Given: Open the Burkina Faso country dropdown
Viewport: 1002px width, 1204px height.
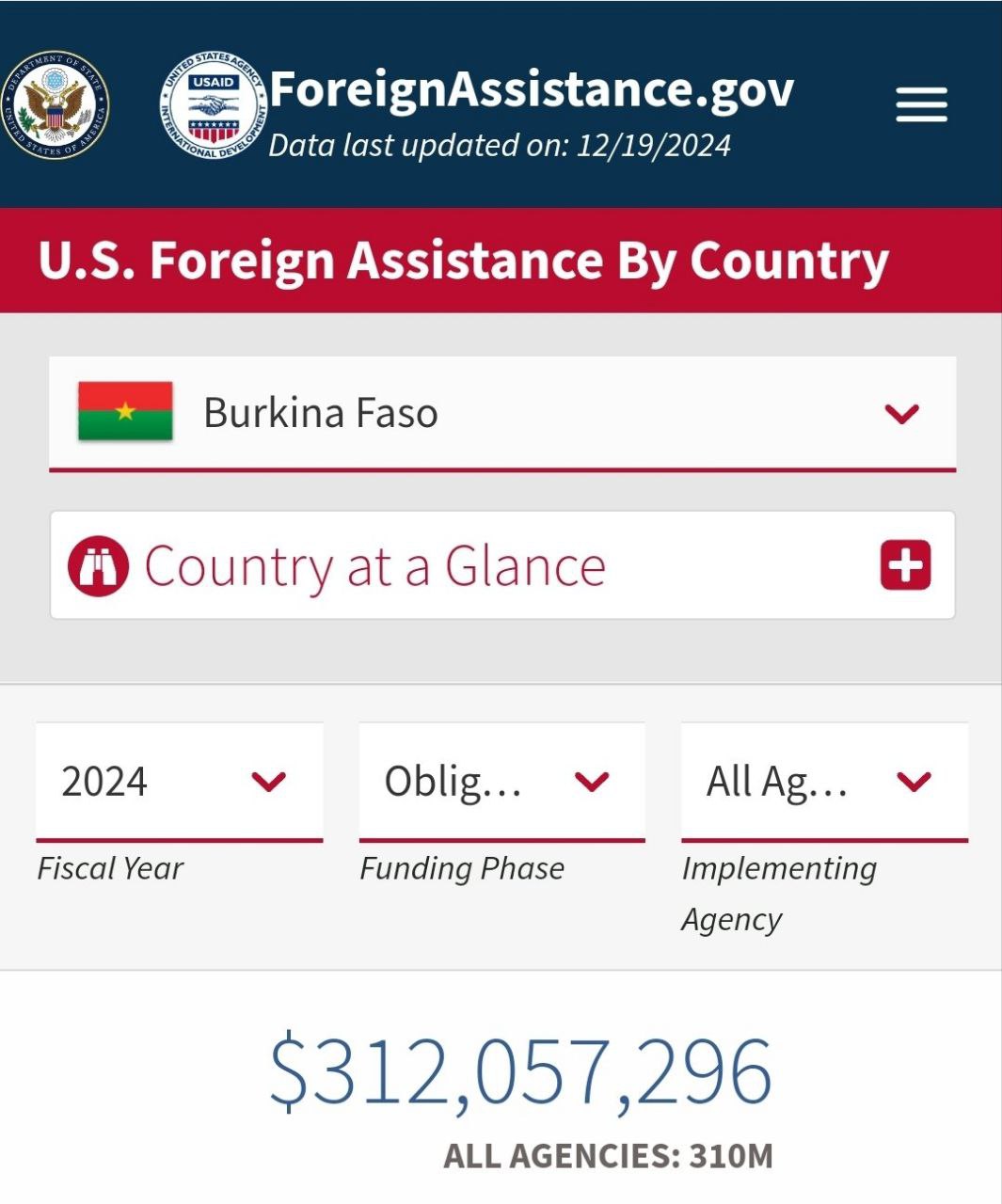Looking at the screenshot, I should click(502, 413).
